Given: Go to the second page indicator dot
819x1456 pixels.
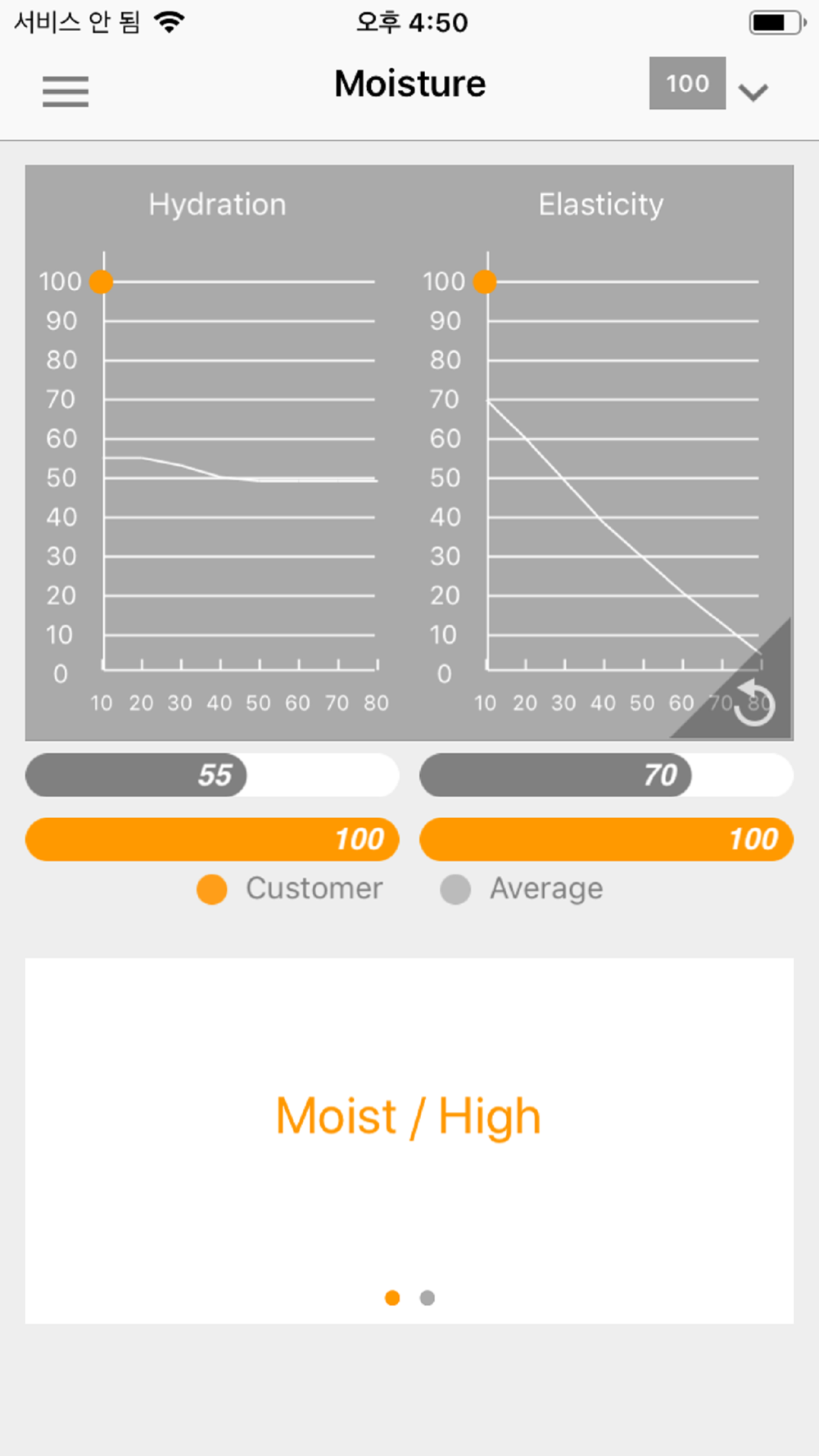Looking at the screenshot, I should pos(427,1298).
